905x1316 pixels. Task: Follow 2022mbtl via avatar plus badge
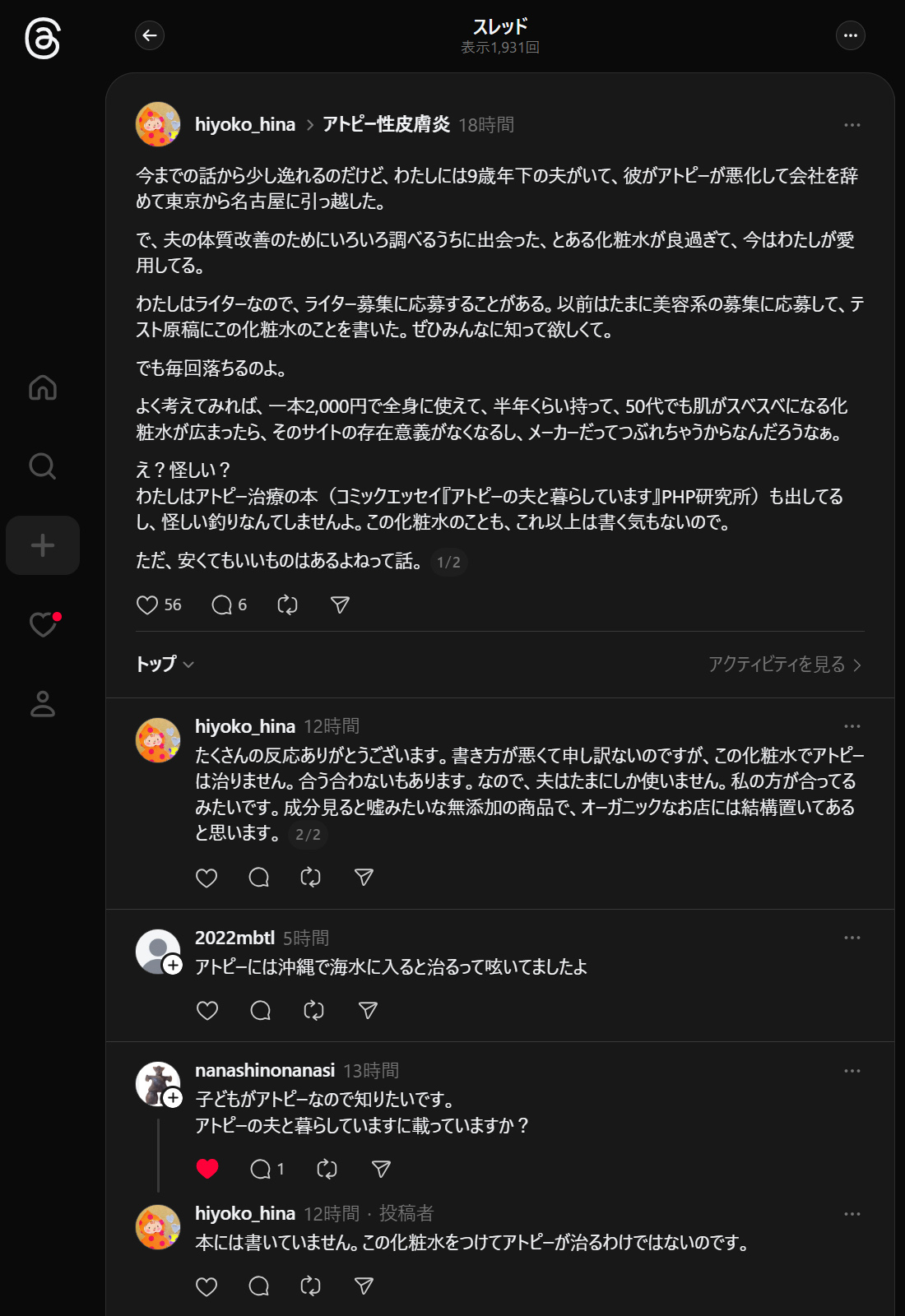(x=173, y=965)
